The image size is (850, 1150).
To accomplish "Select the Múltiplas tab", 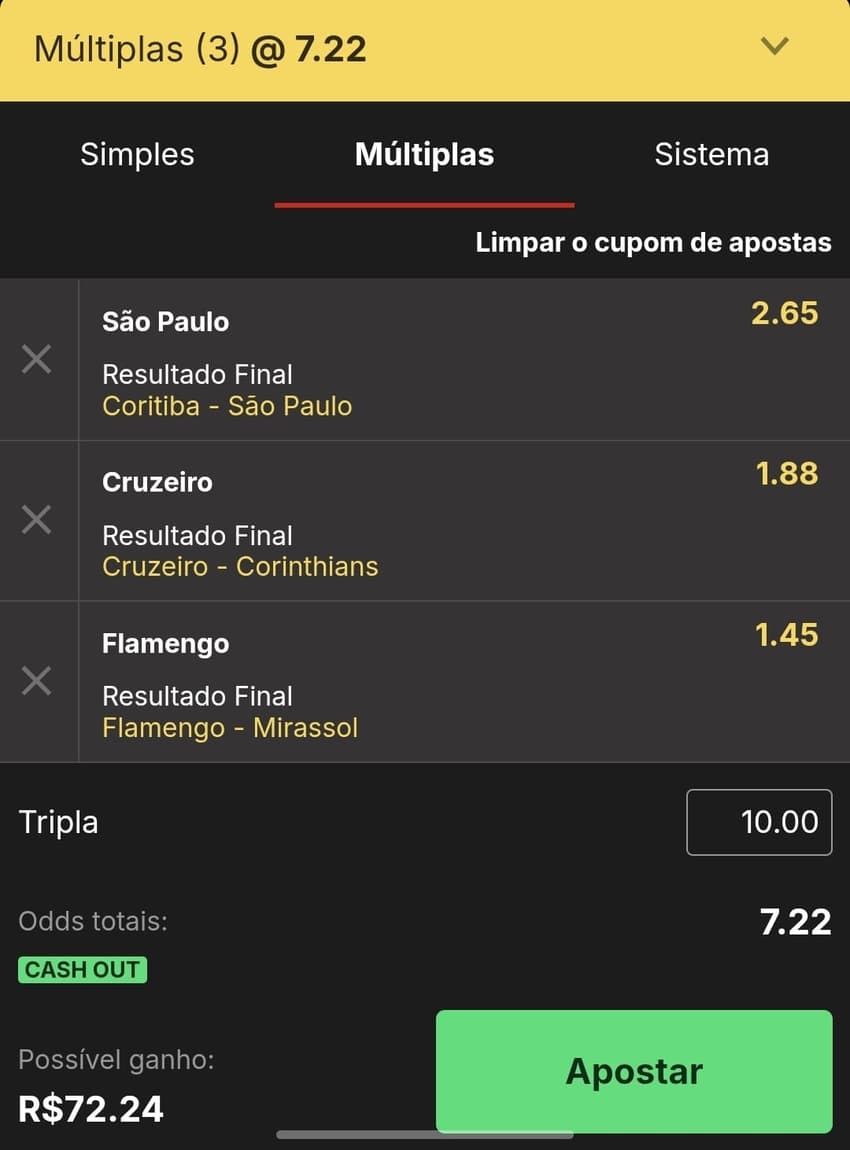I will coord(424,154).
